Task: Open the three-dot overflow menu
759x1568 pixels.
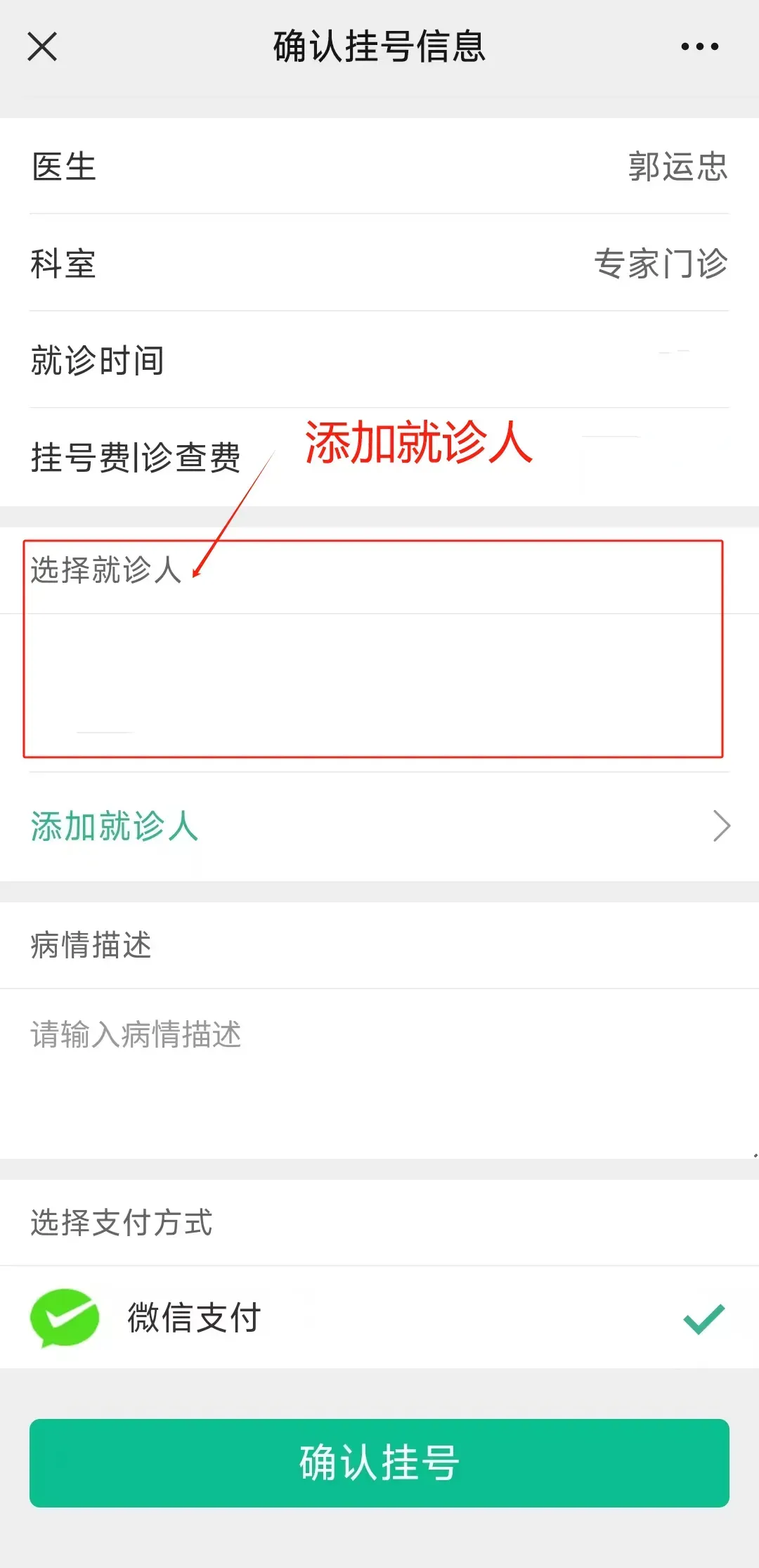Action: click(699, 47)
